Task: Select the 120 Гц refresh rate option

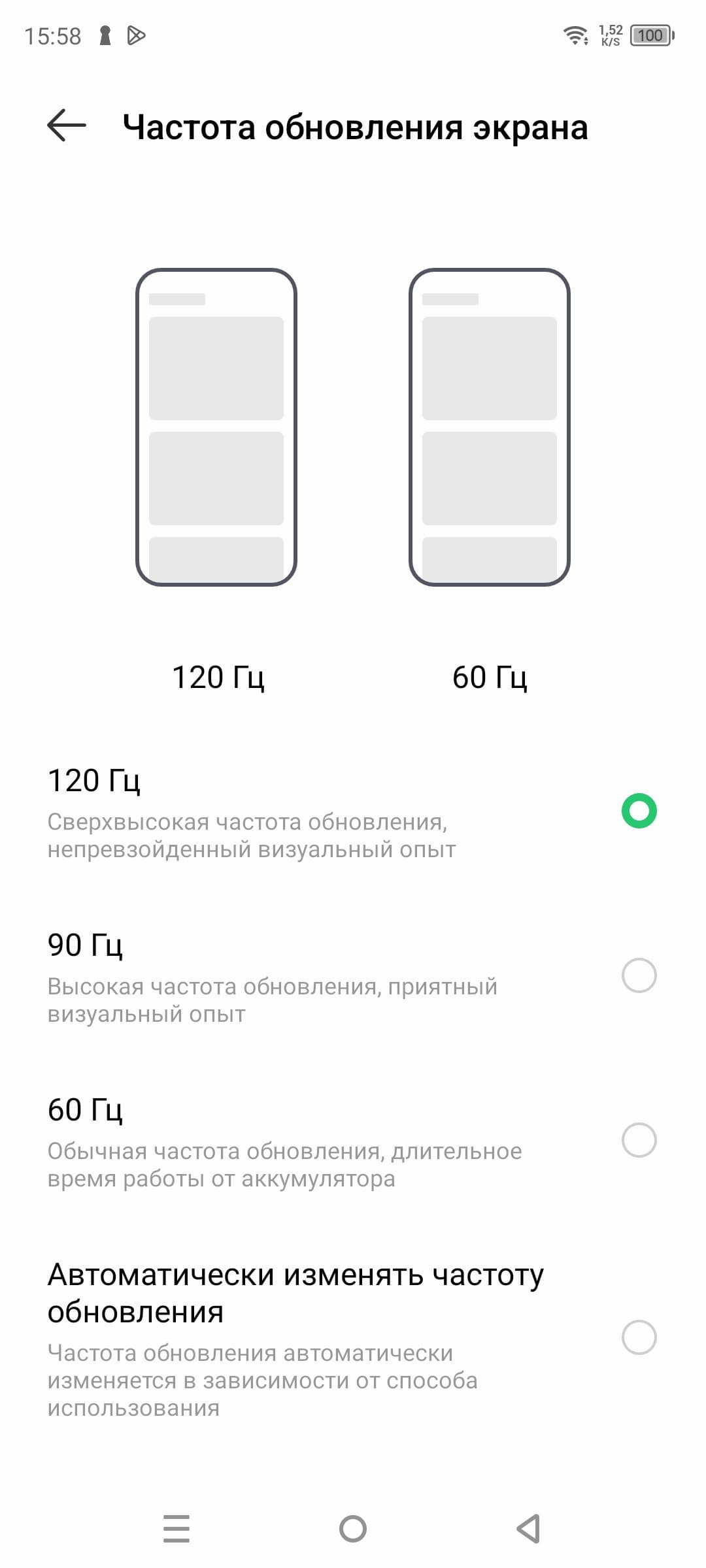Action: (x=639, y=811)
